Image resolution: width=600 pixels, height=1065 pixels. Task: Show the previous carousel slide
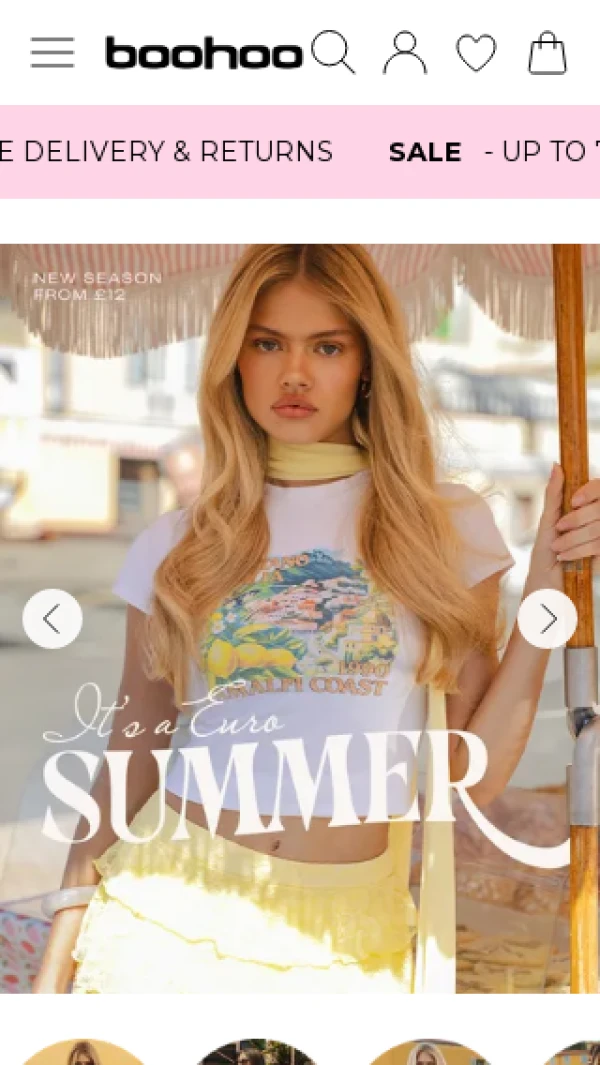[x=52, y=619]
